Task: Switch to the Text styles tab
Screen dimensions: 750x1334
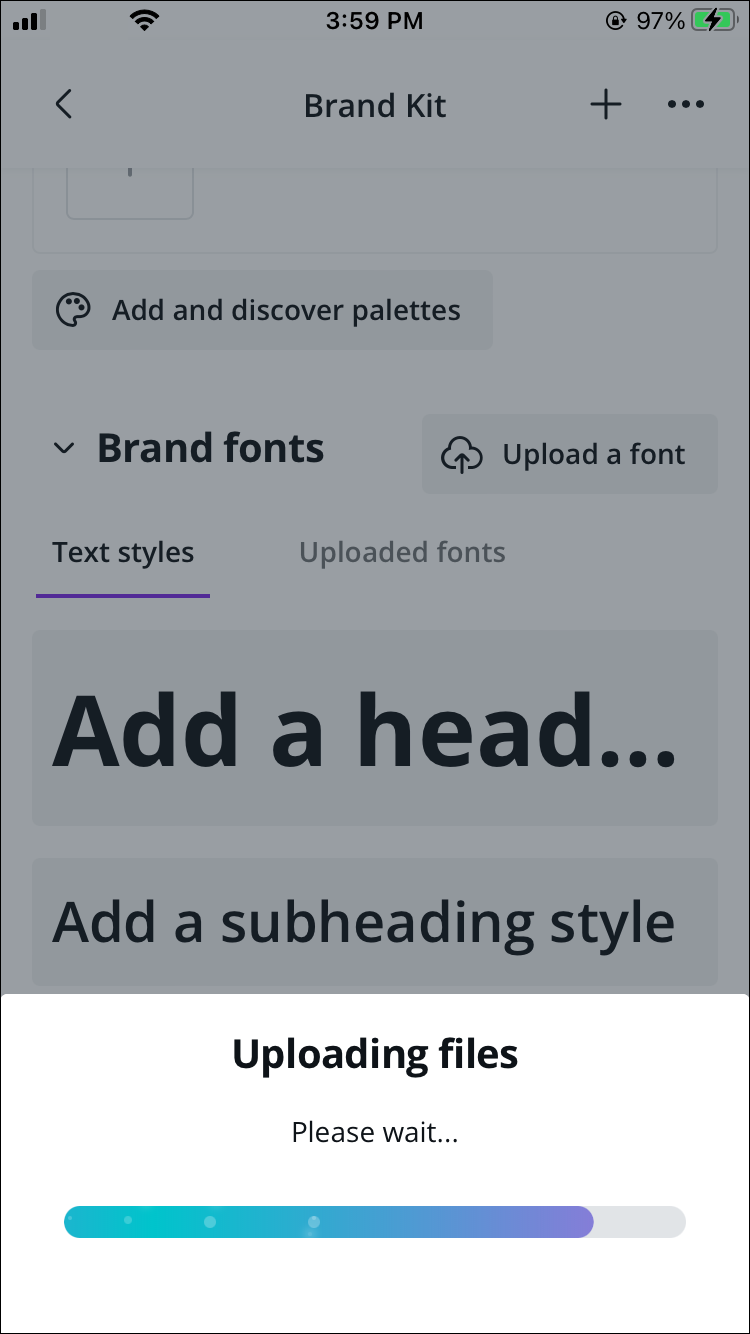Action: point(123,552)
